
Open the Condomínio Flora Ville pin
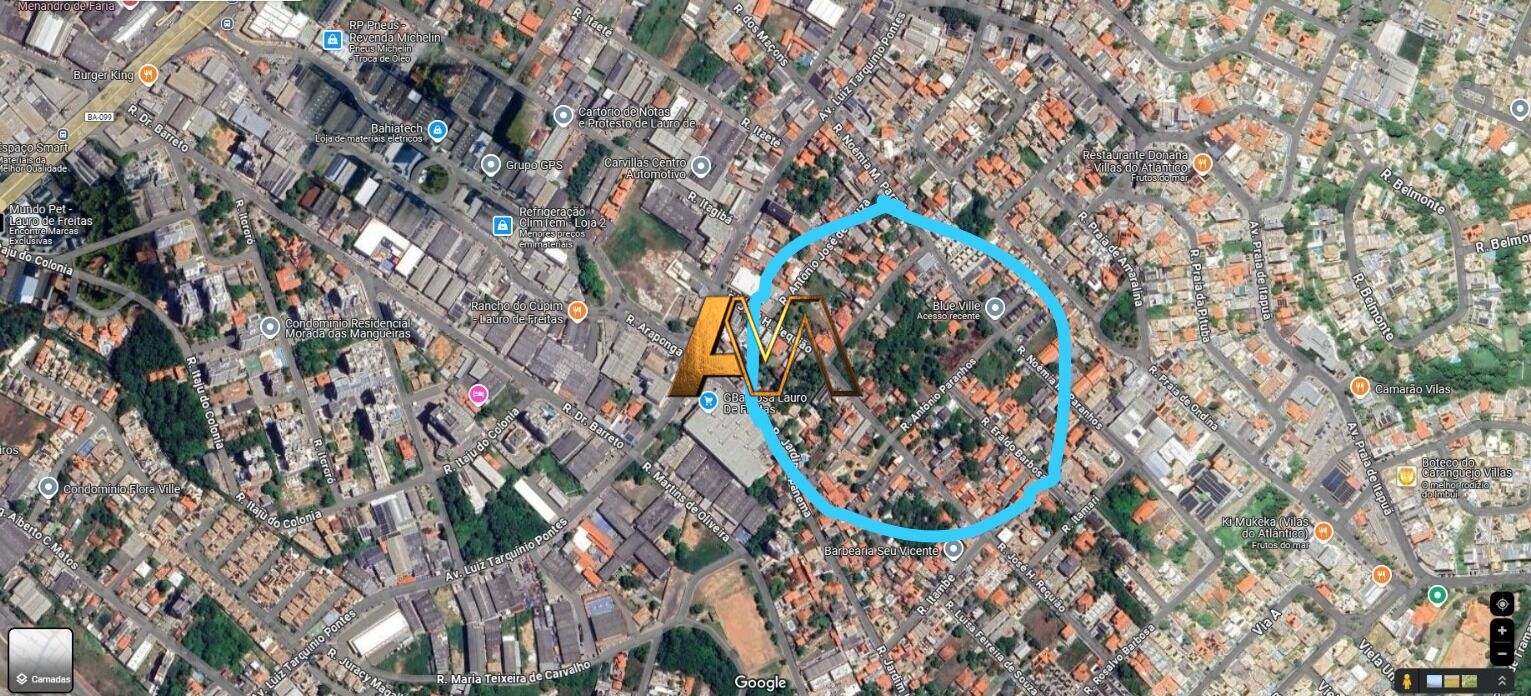(48, 488)
